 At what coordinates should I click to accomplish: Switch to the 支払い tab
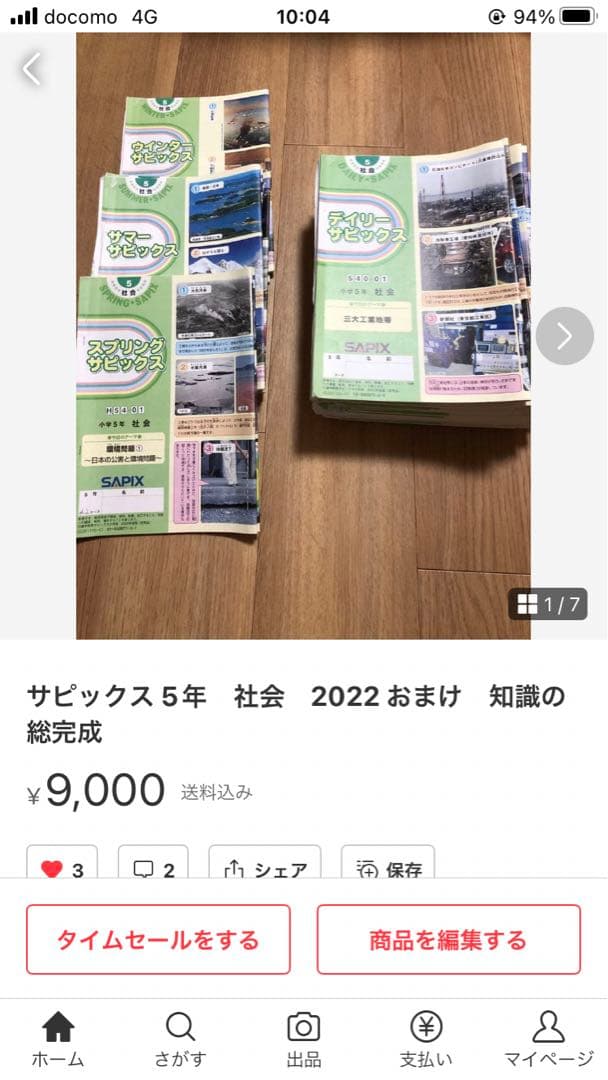coord(426,1040)
